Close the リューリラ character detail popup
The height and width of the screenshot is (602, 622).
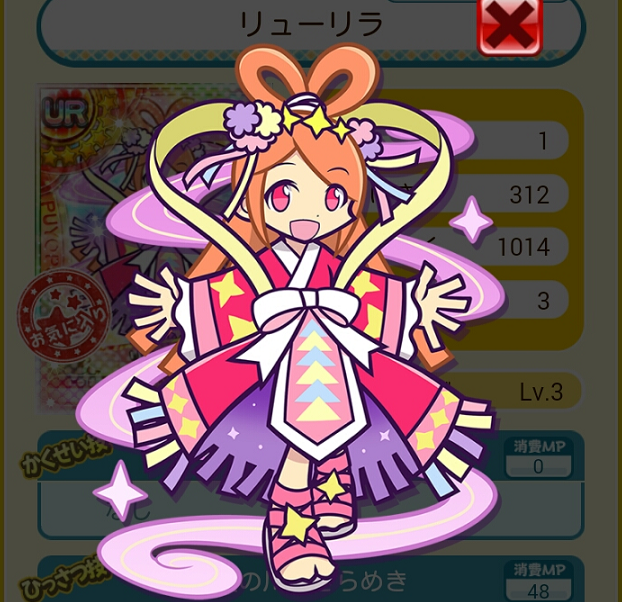coord(509,25)
